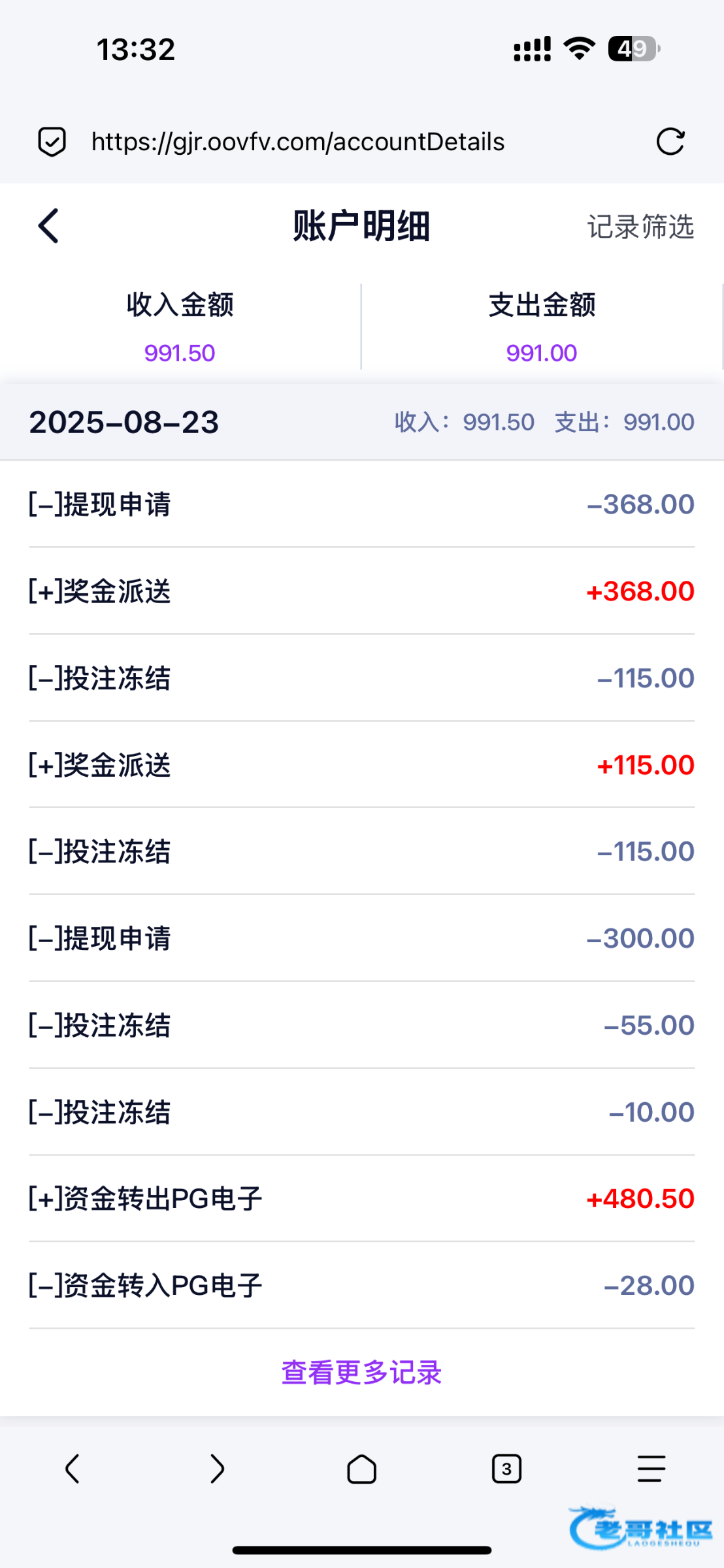724x1568 pixels.
Task: Tap the browser address bar URL
Action: (298, 142)
